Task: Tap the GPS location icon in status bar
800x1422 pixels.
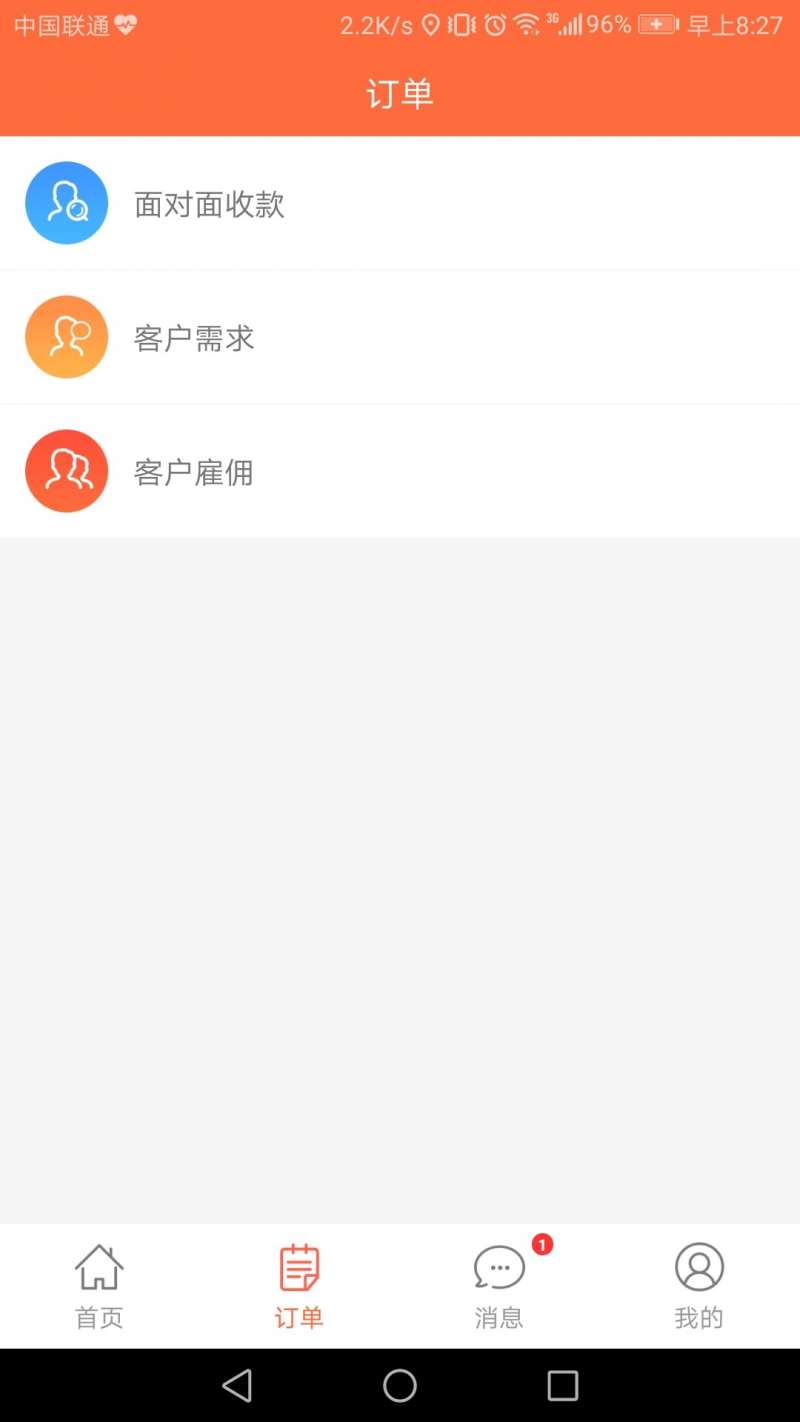Action: [x=430, y=24]
